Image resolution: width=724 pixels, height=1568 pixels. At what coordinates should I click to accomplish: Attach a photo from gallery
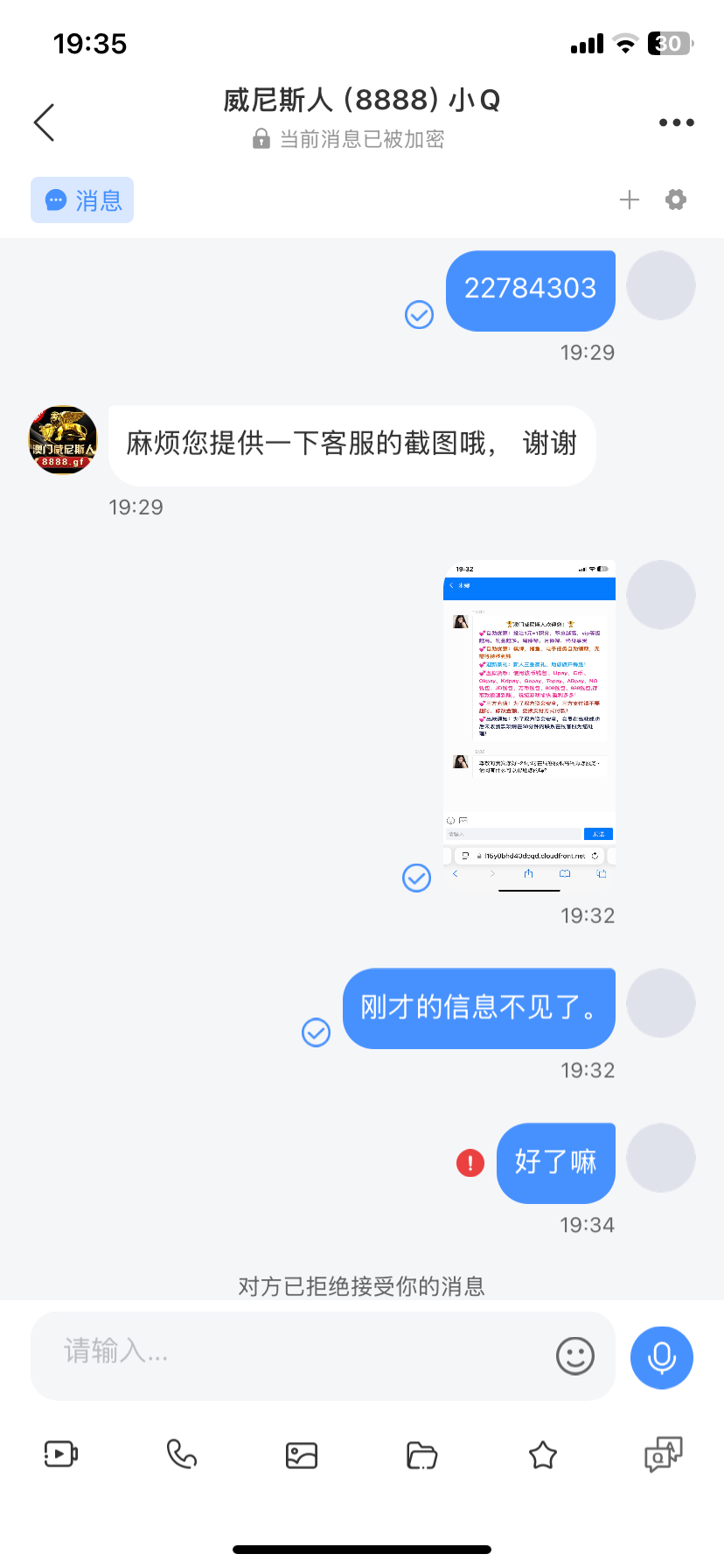click(x=302, y=1455)
